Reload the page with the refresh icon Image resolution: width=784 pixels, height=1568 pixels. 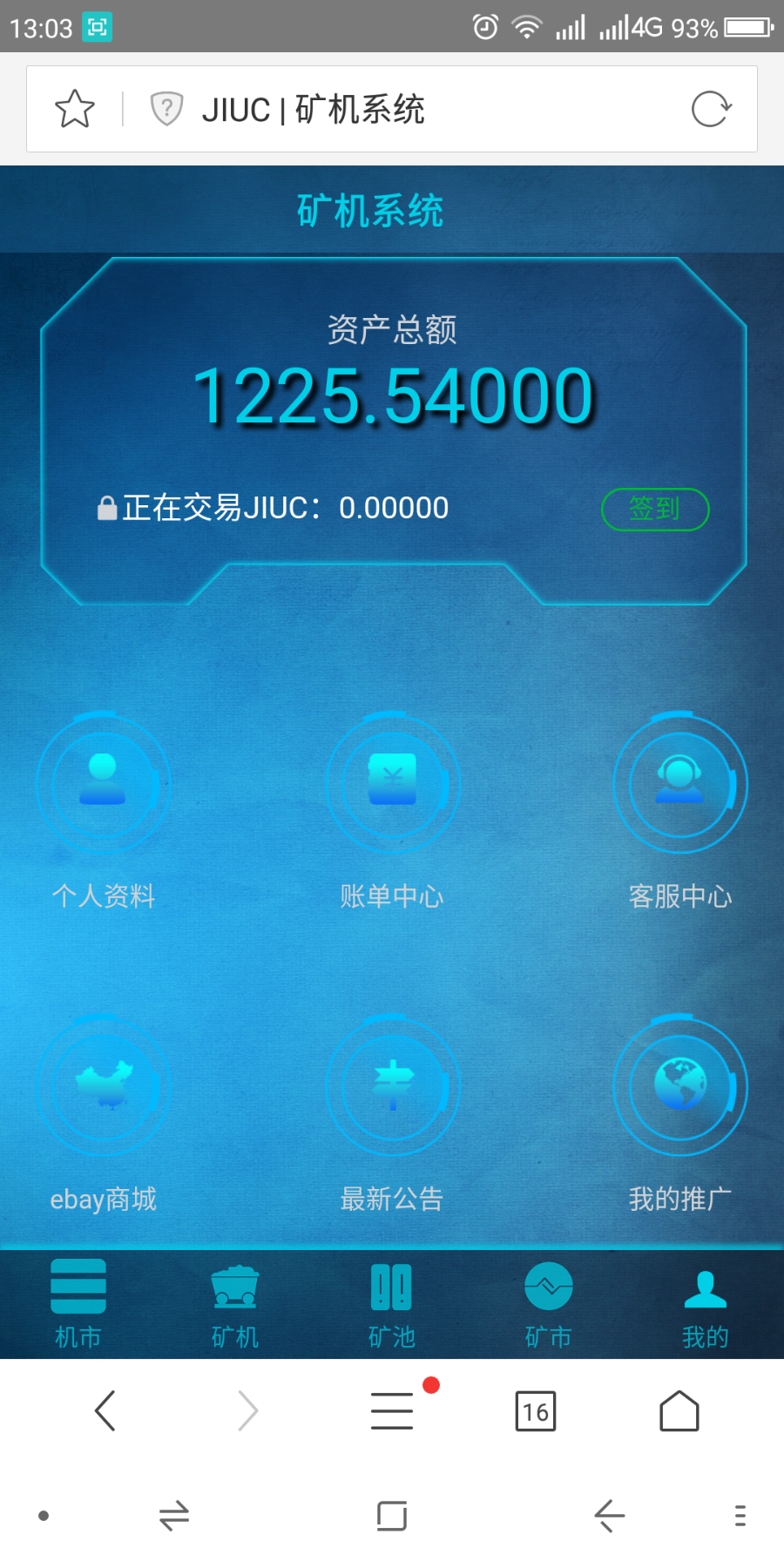point(711,110)
